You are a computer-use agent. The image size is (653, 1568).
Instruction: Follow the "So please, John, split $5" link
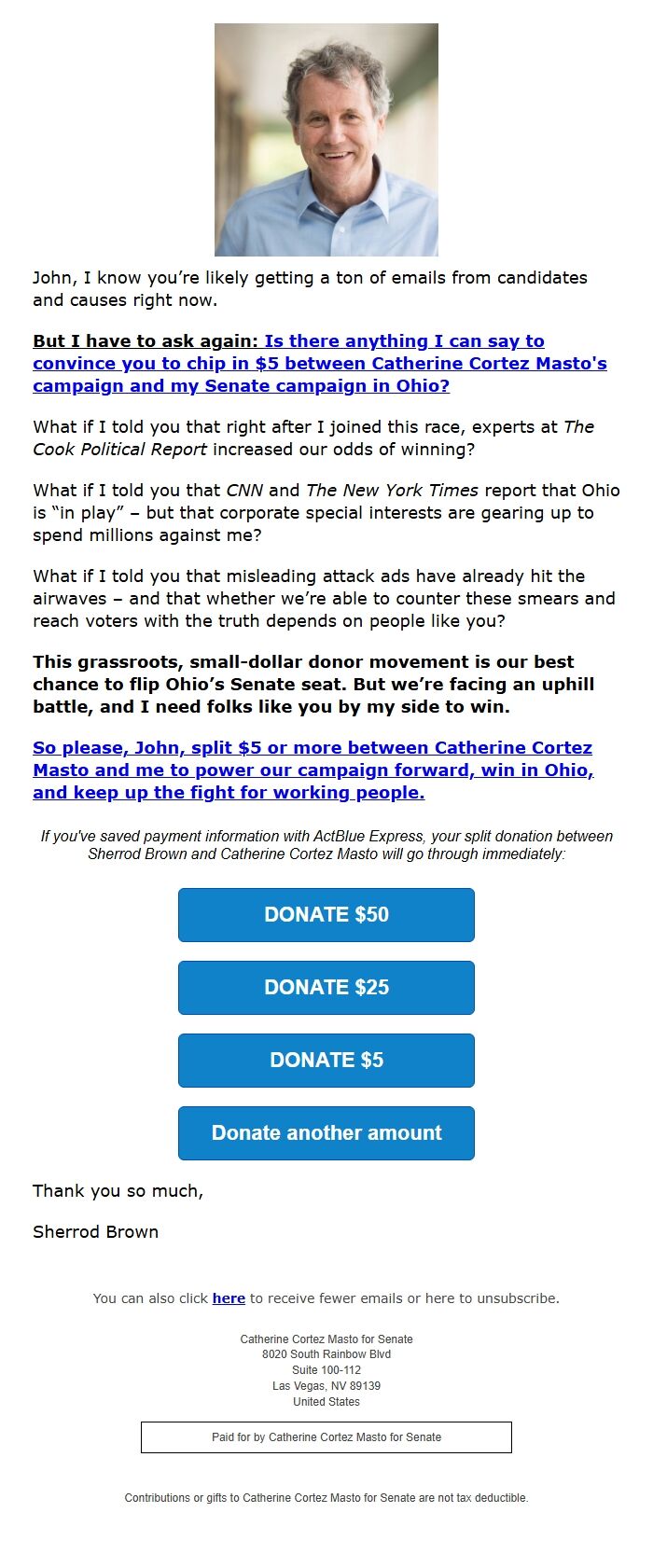(x=313, y=770)
